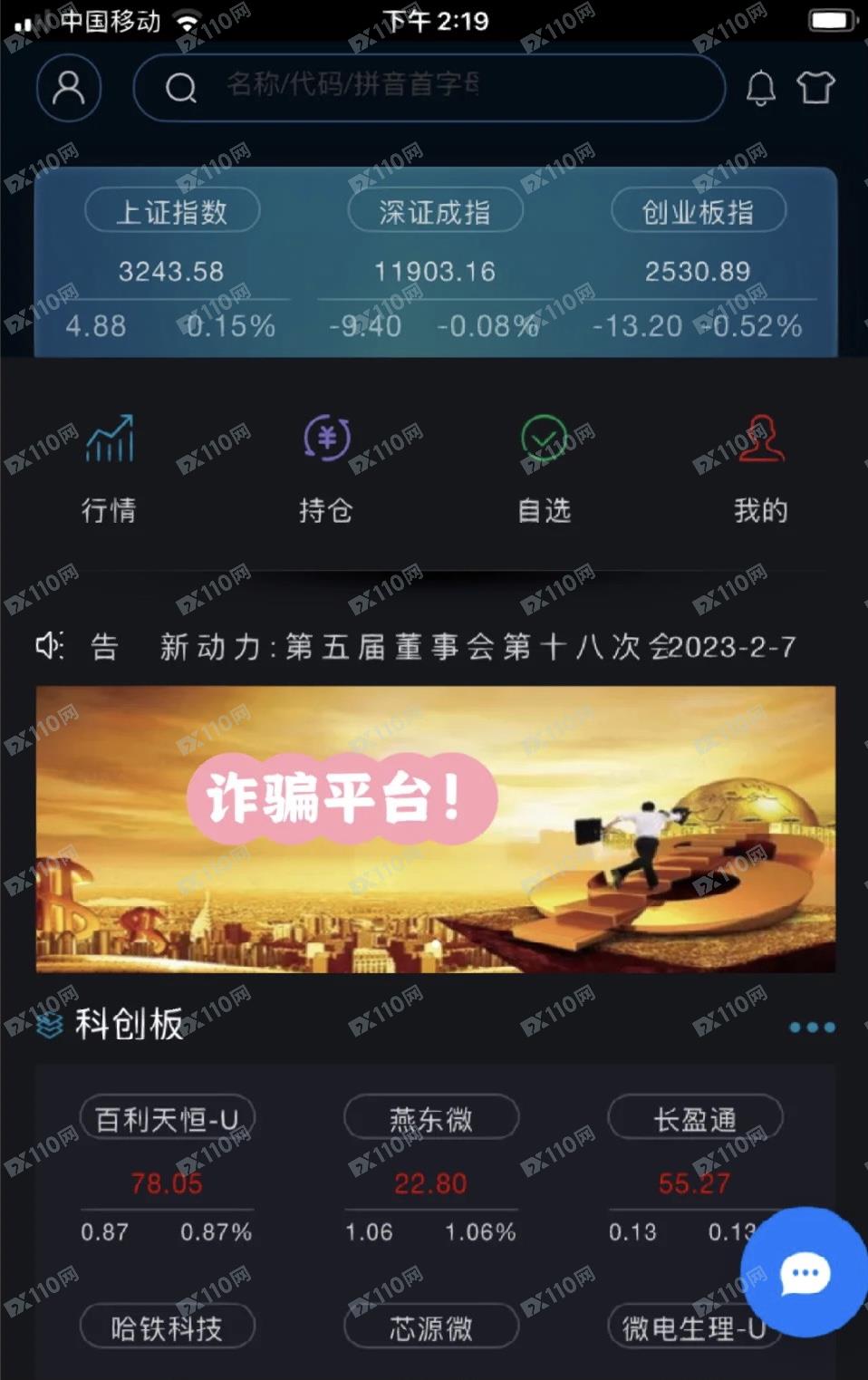Open 哈铁科技 stock card
This screenshot has height=1380, width=868.
click(167, 1327)
